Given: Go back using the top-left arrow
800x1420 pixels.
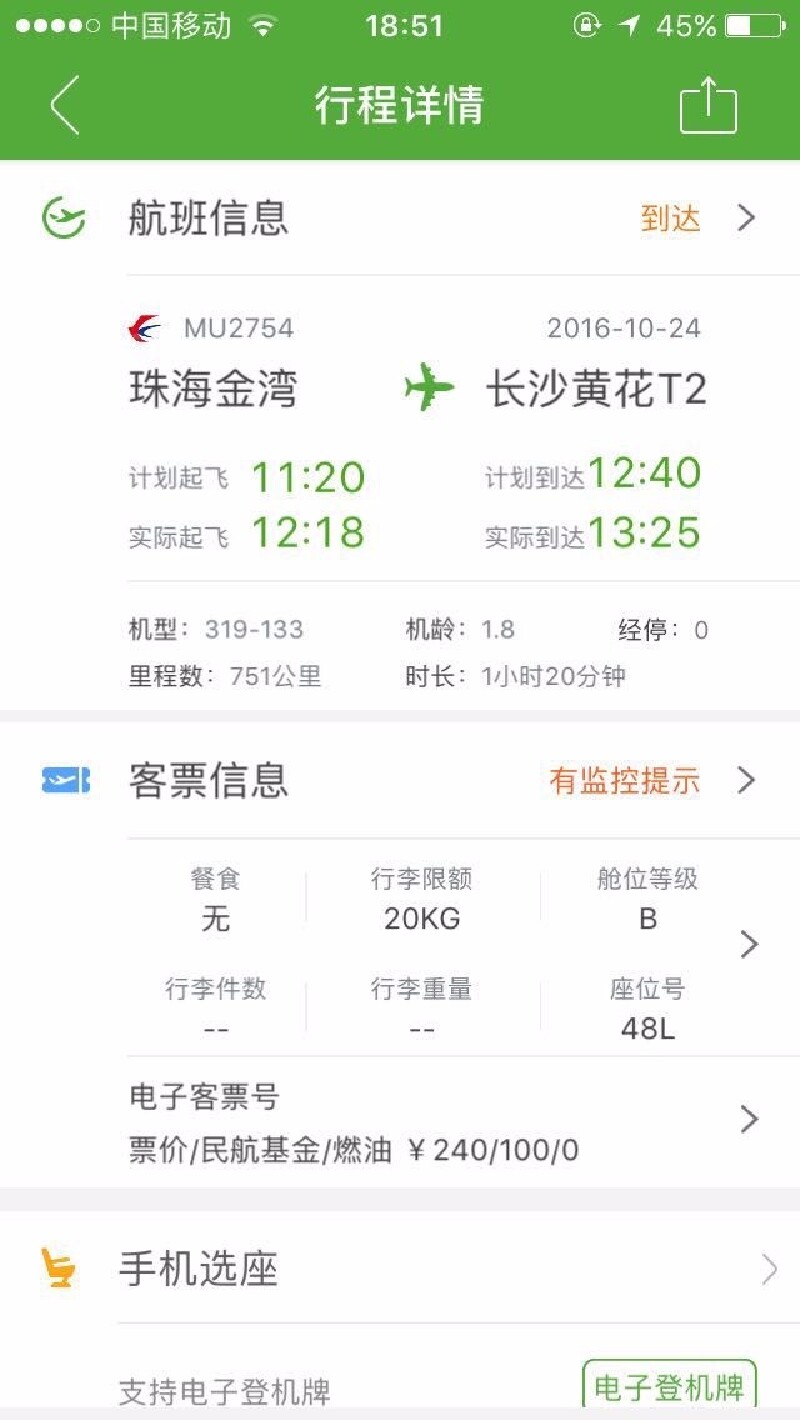Looking at the screenshot, I should 65,105.
